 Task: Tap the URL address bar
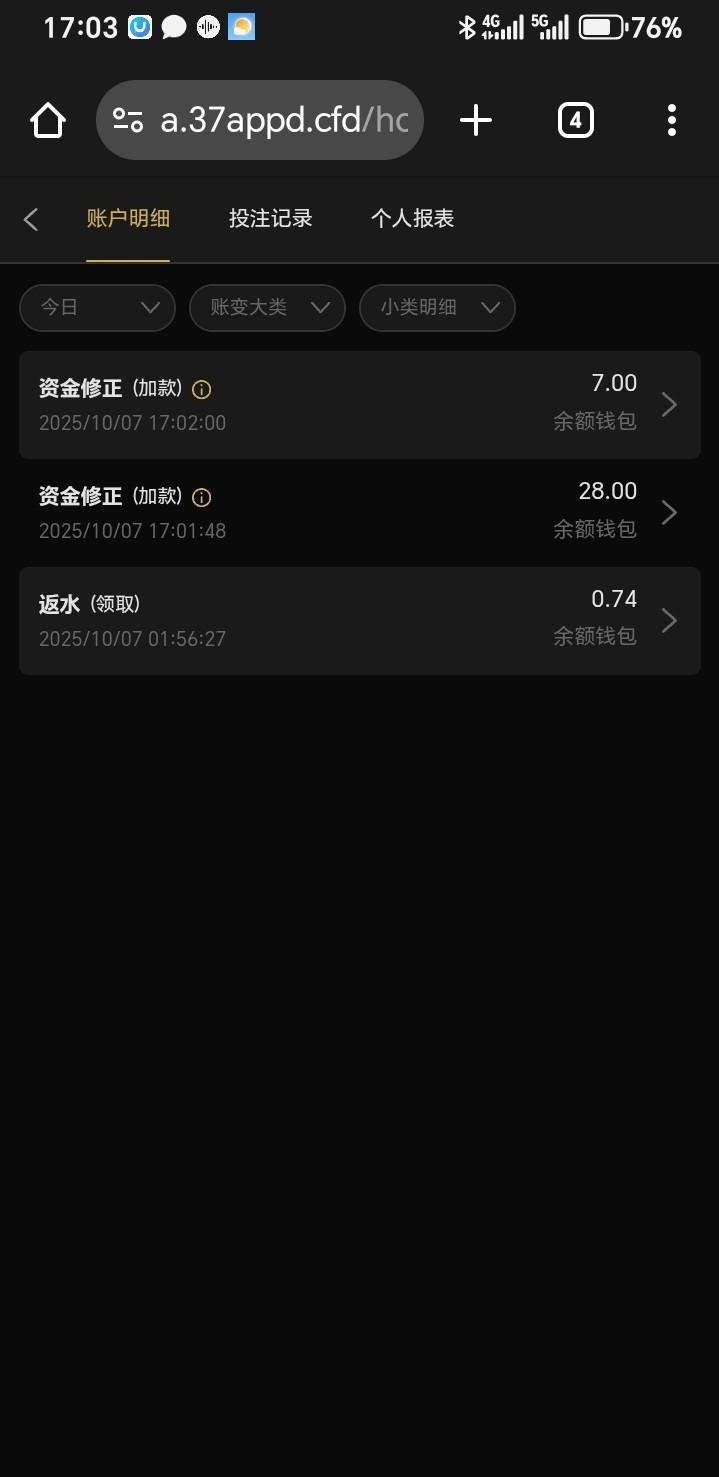tap(283, 121)
